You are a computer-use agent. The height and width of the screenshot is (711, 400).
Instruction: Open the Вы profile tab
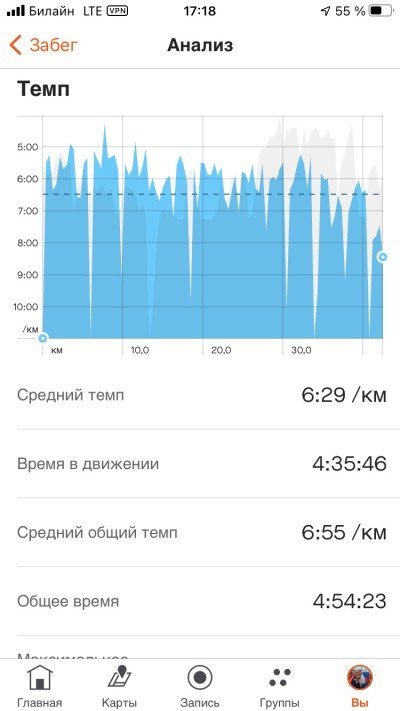pos(360,685)
